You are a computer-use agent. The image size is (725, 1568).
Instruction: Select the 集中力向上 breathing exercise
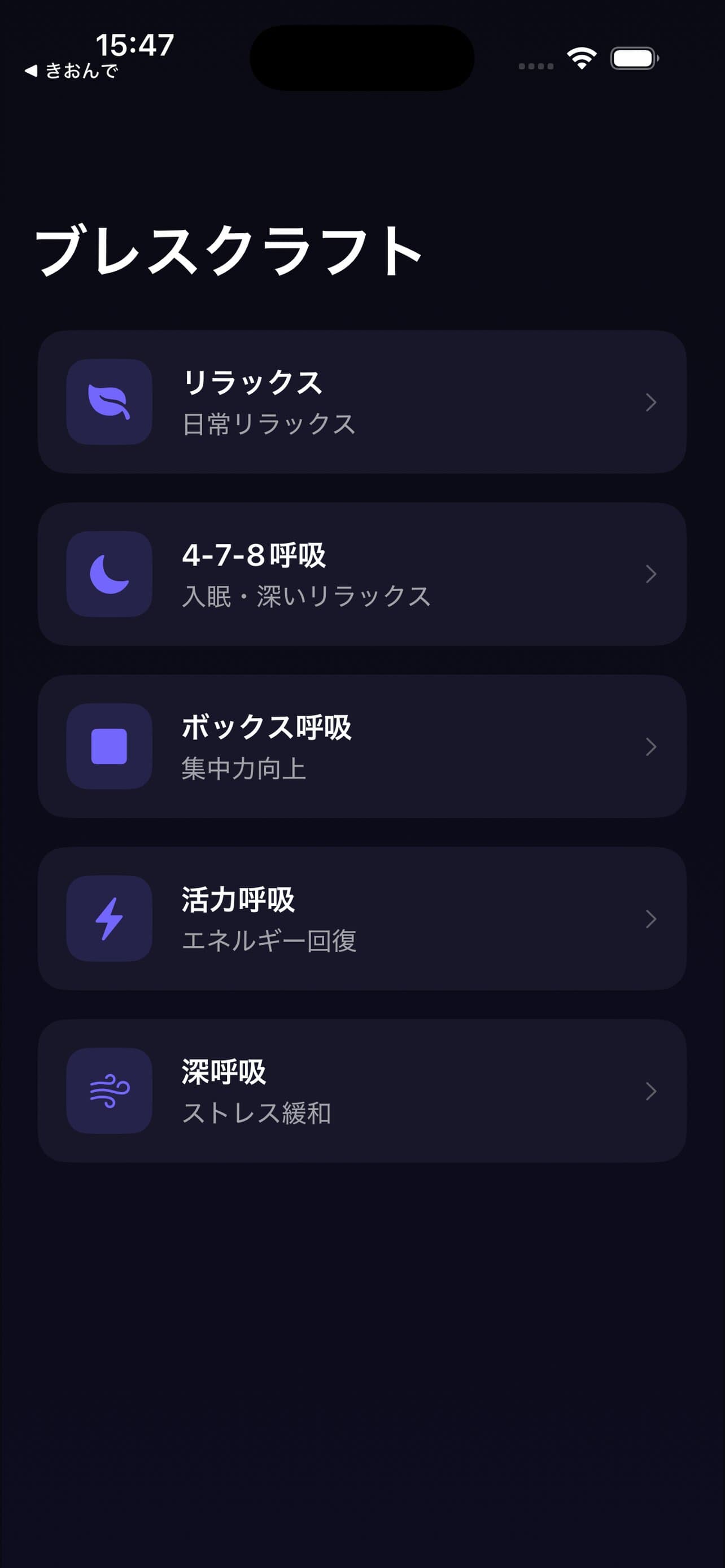coord(361,748)
